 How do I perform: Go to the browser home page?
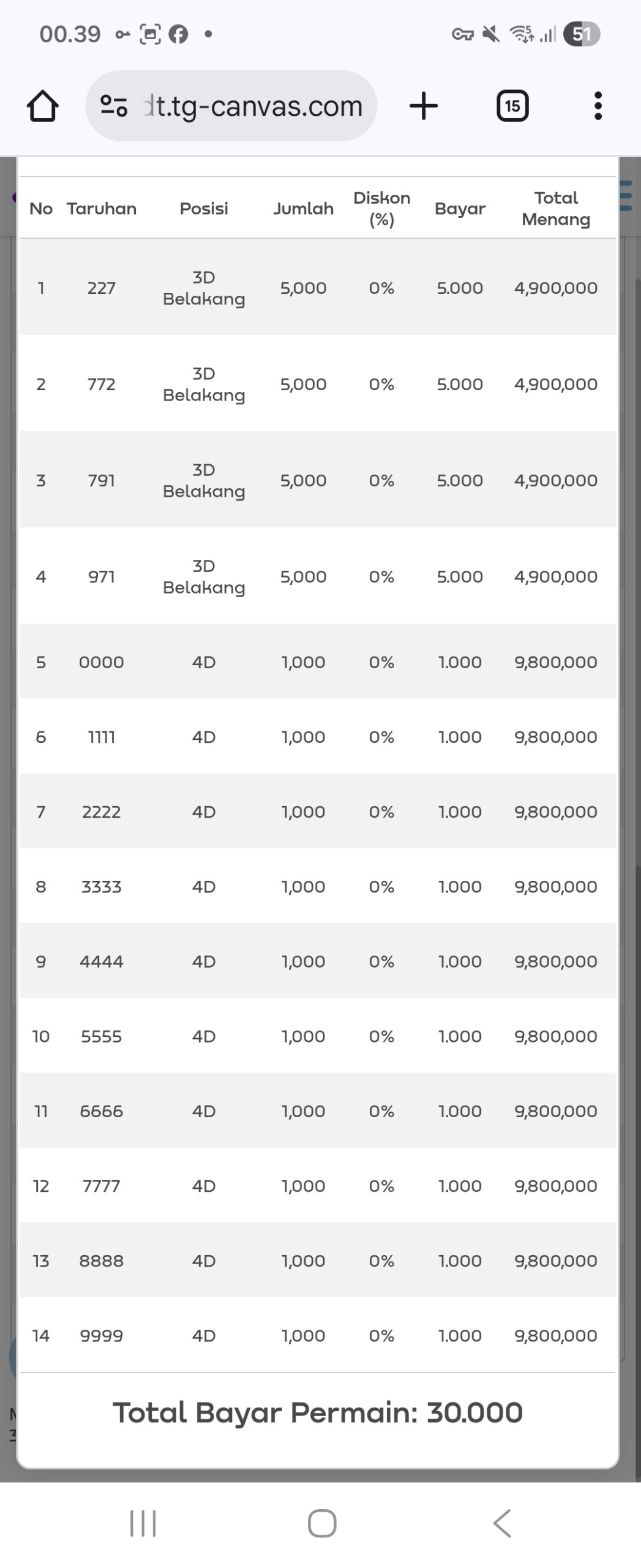pos(43,106)
